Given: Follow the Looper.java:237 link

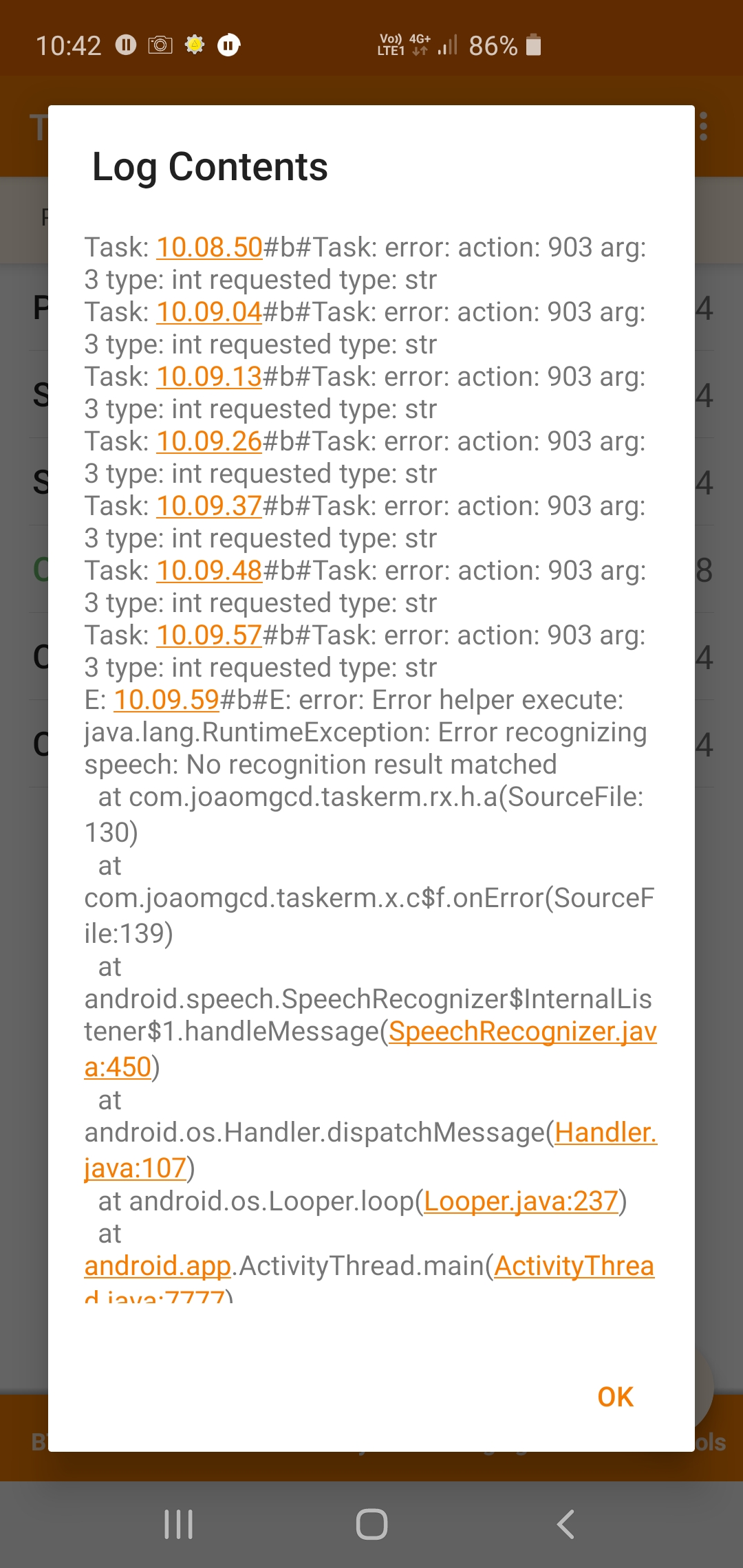Looking at the screenshot, I should 521,1201.
